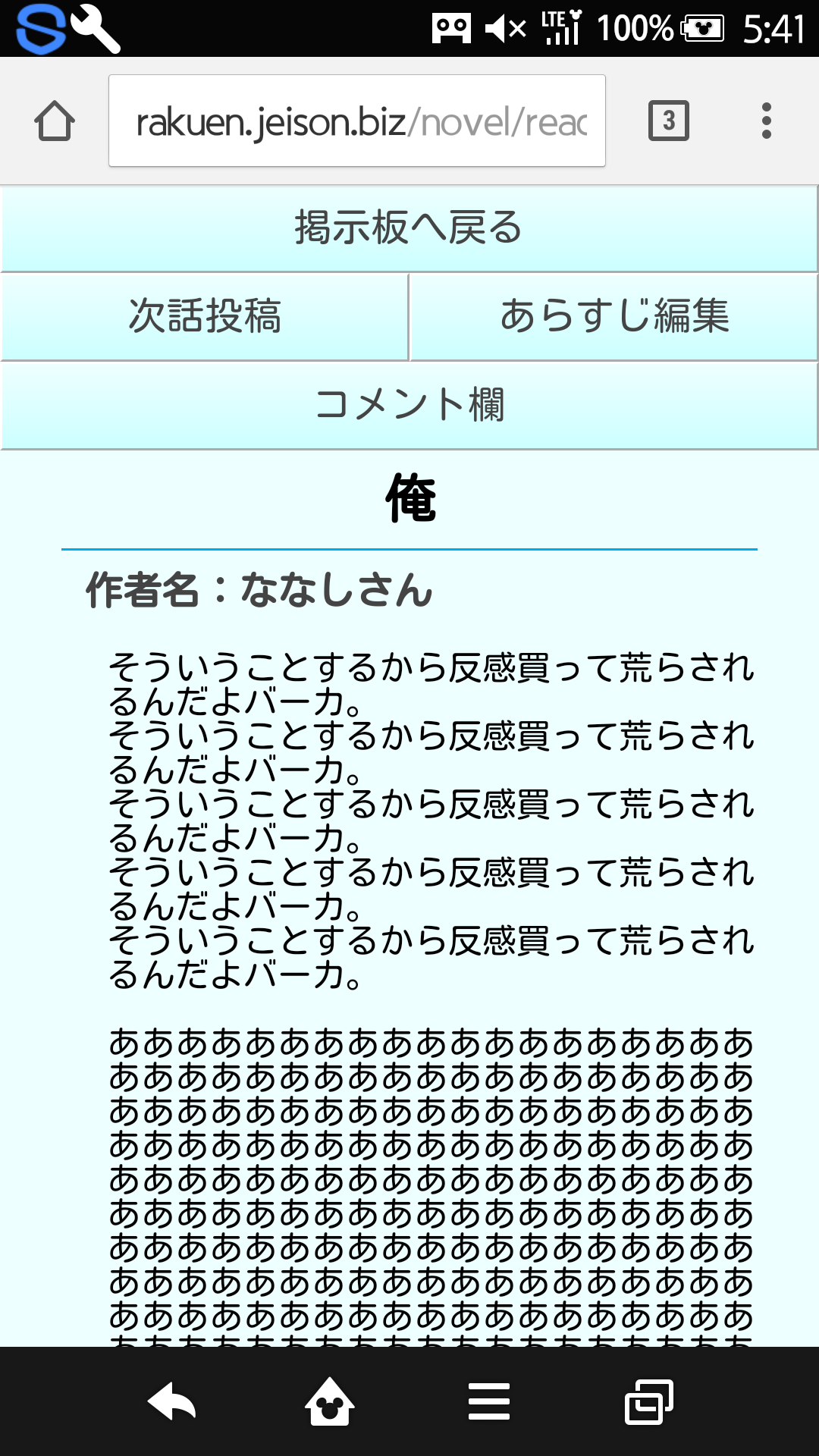Go to the browser home page

coord(55,121)
